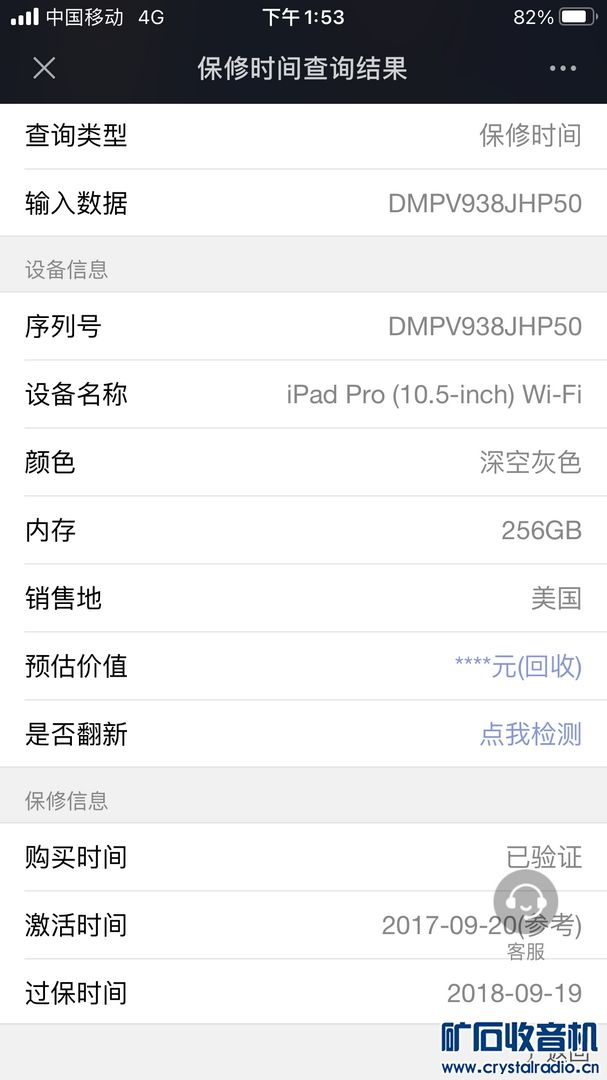
Task: Tap 点我检测 to check refurbishment
Action: [x=530, y=734]
